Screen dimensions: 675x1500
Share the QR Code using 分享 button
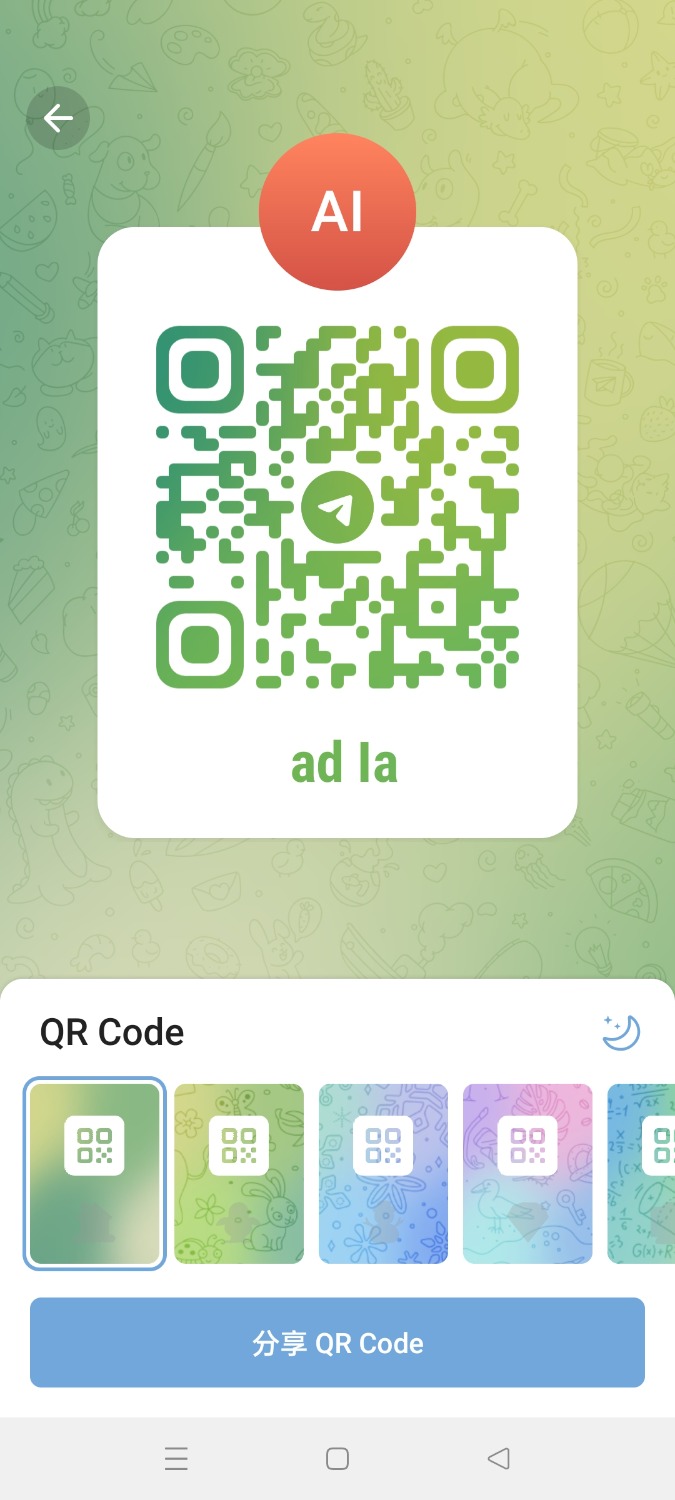[x=337, y=1342]
